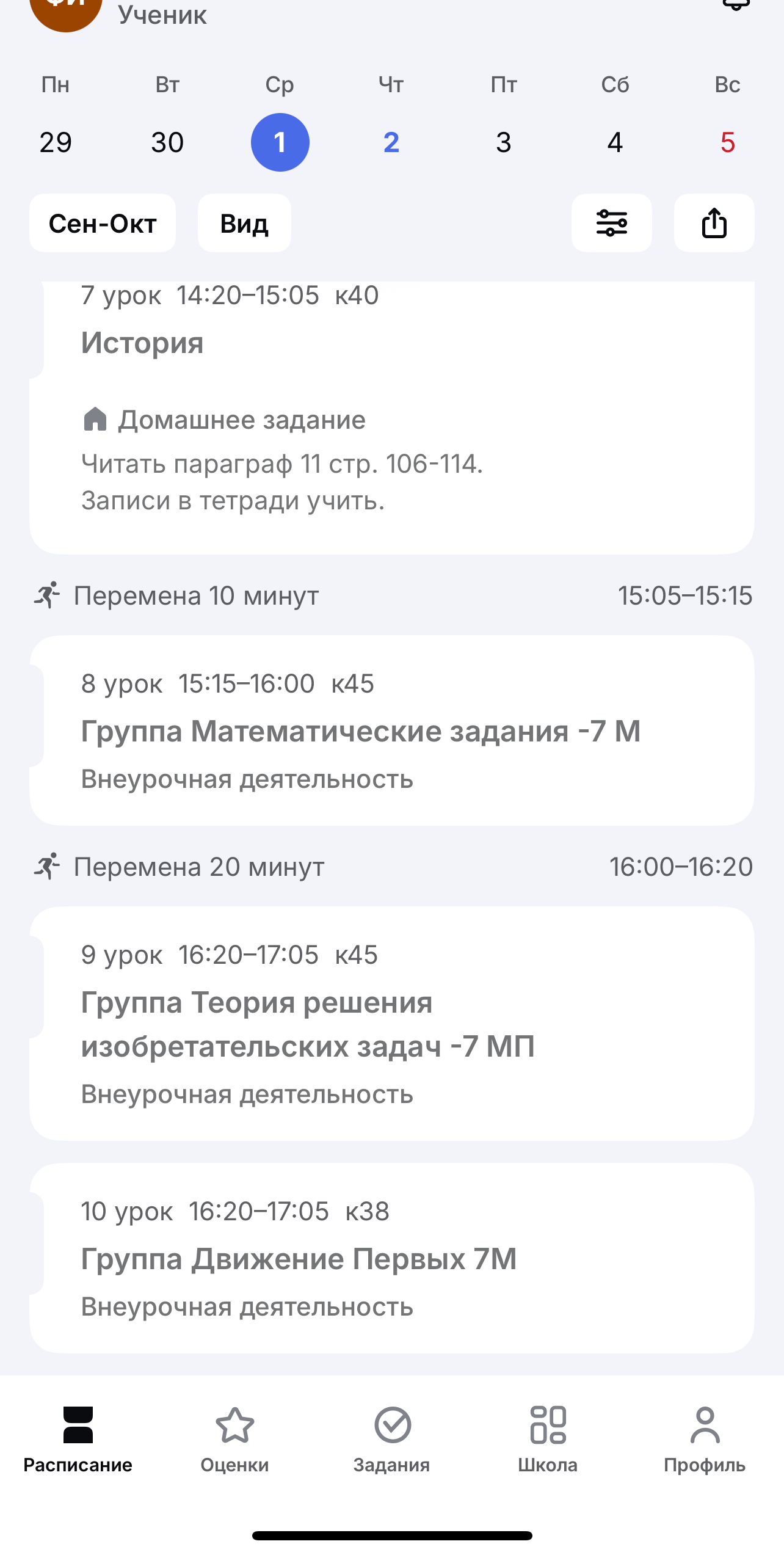
Task: Select Monday the 29th
Action: click(56, 142)
